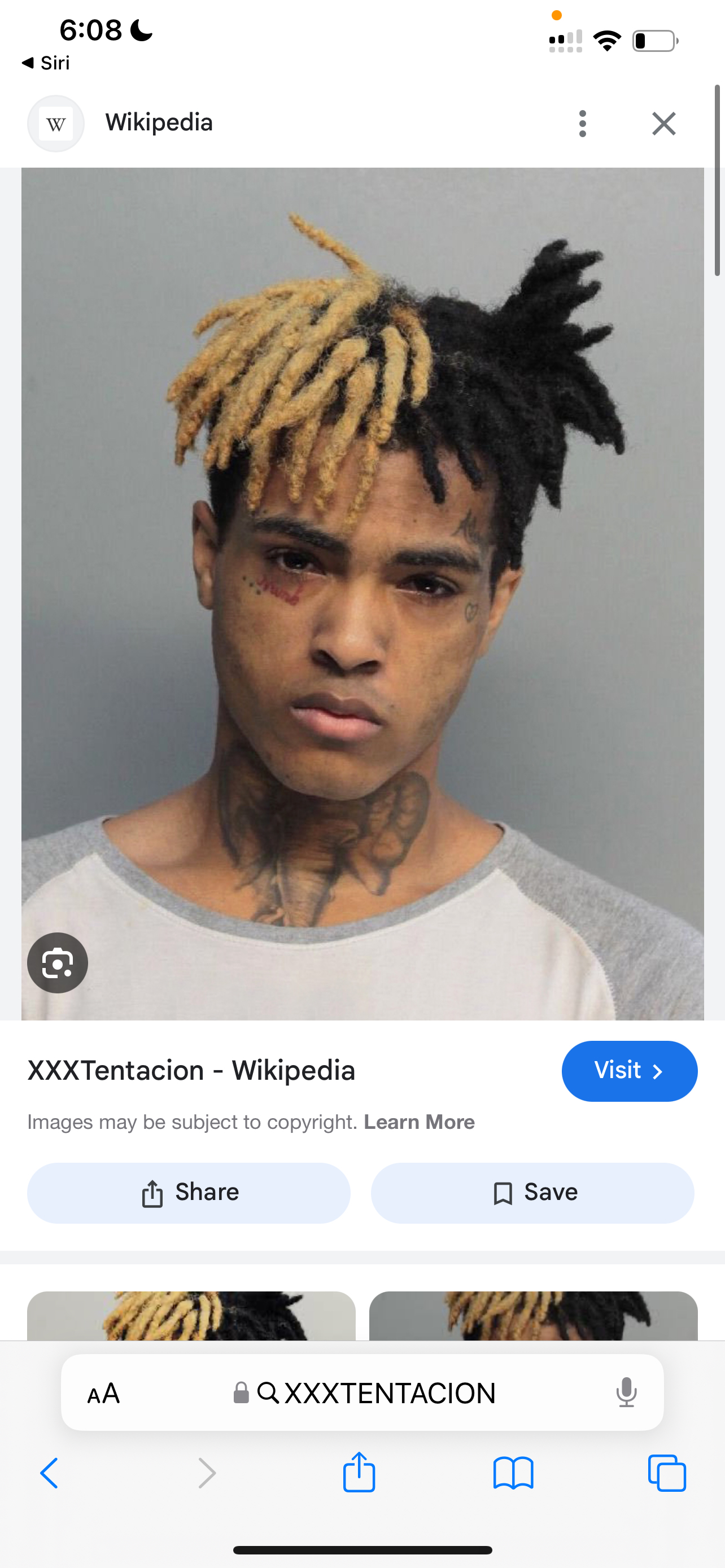This screenshot has height=1568, width=725.
Task: Open the Wikipedia source header
Action: pyautogui.click(x=158, y=123)
